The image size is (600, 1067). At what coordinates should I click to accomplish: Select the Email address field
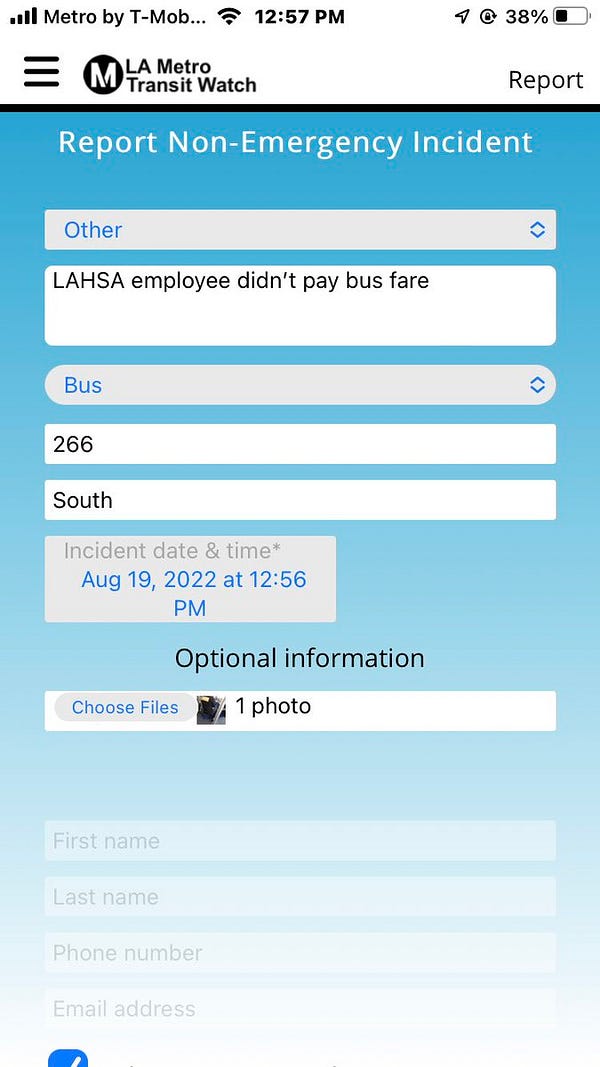coord(300,1008)
